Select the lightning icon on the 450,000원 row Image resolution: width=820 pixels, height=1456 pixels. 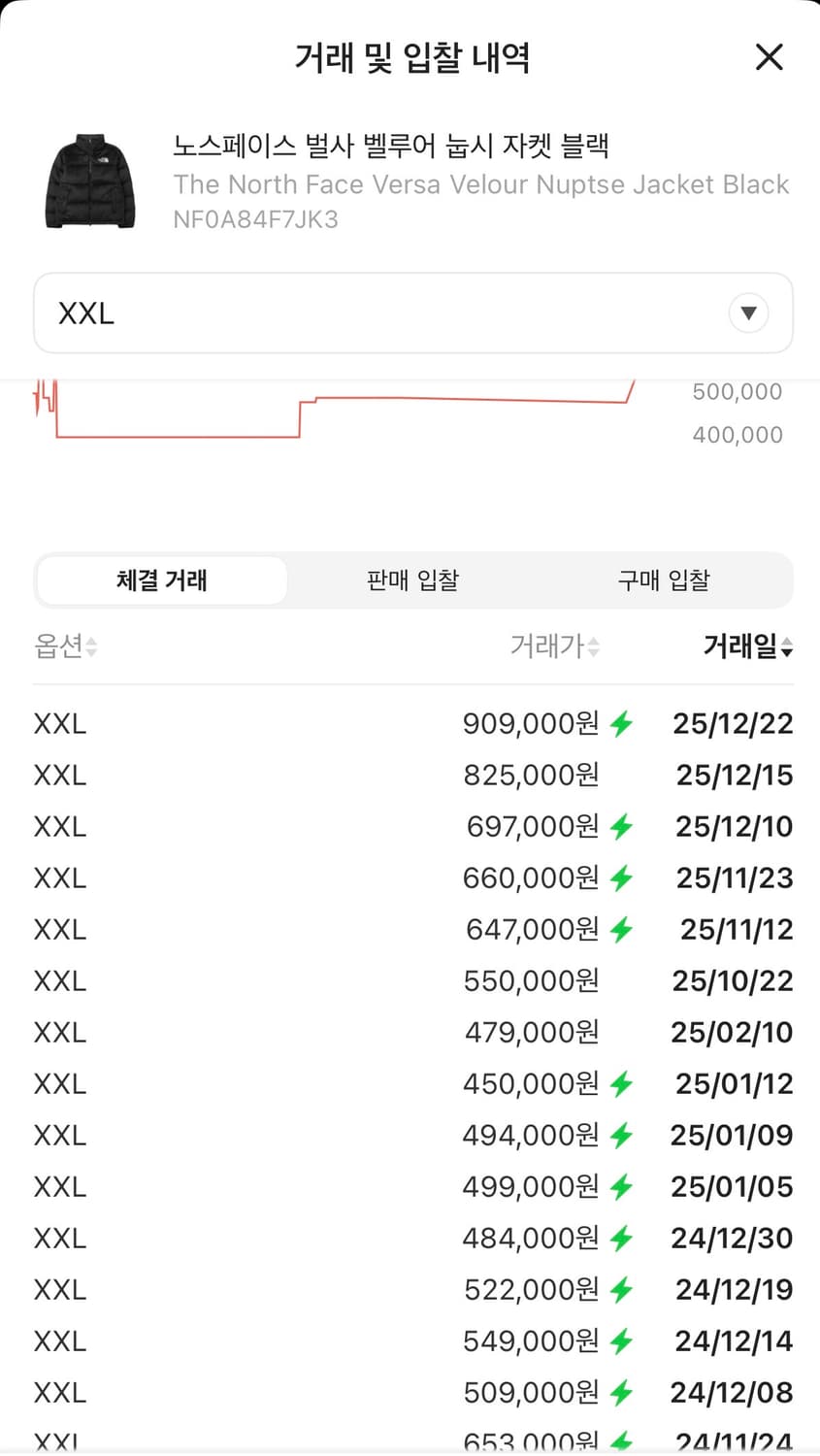click(620, 1083)
